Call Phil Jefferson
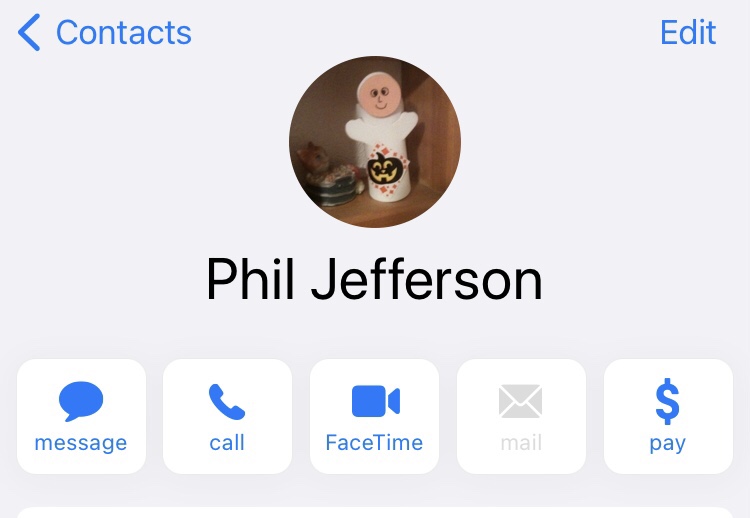The image size is (750, 518). pos(227,416)
